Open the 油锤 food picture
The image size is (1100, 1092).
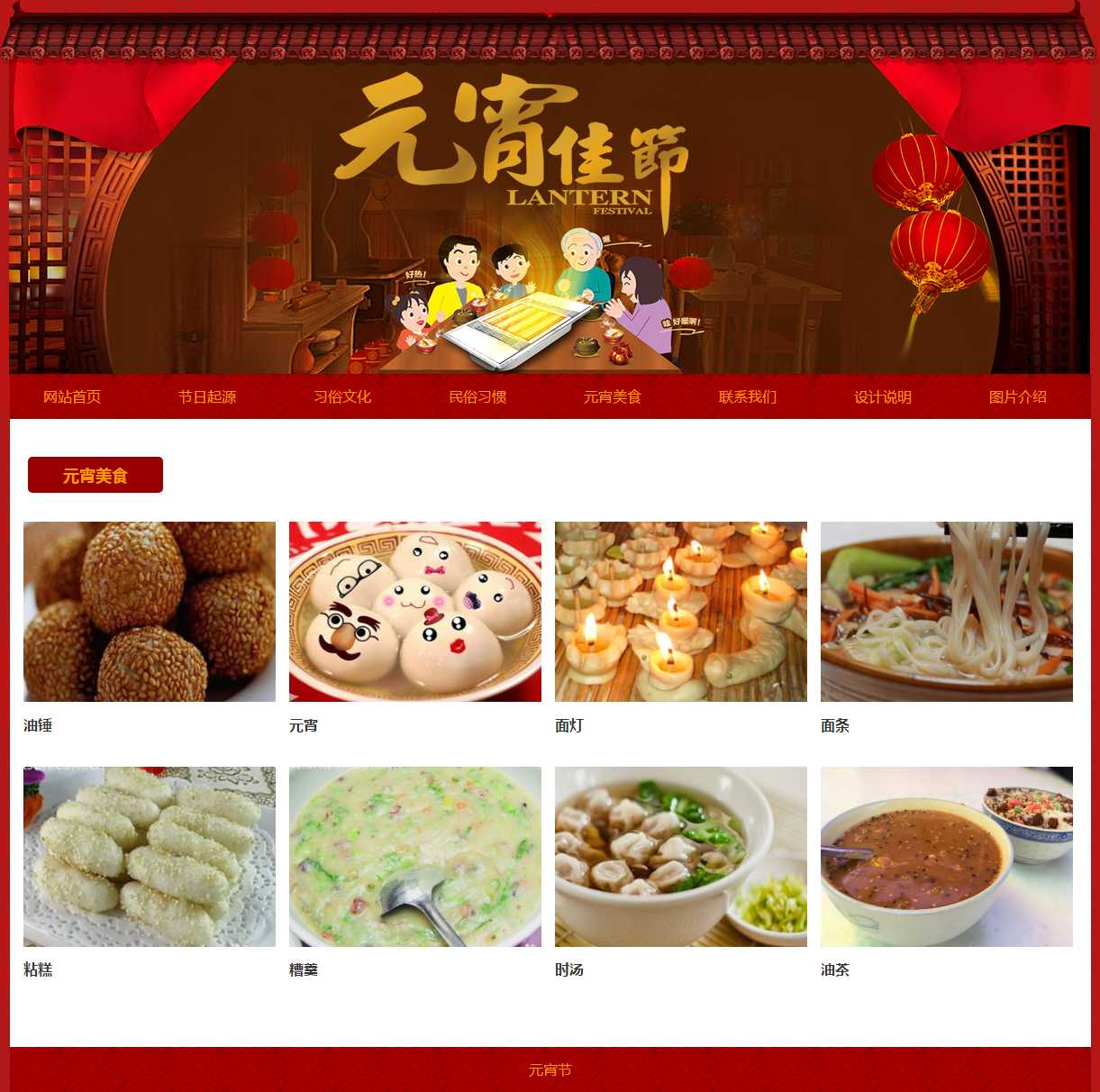[150, 612]
